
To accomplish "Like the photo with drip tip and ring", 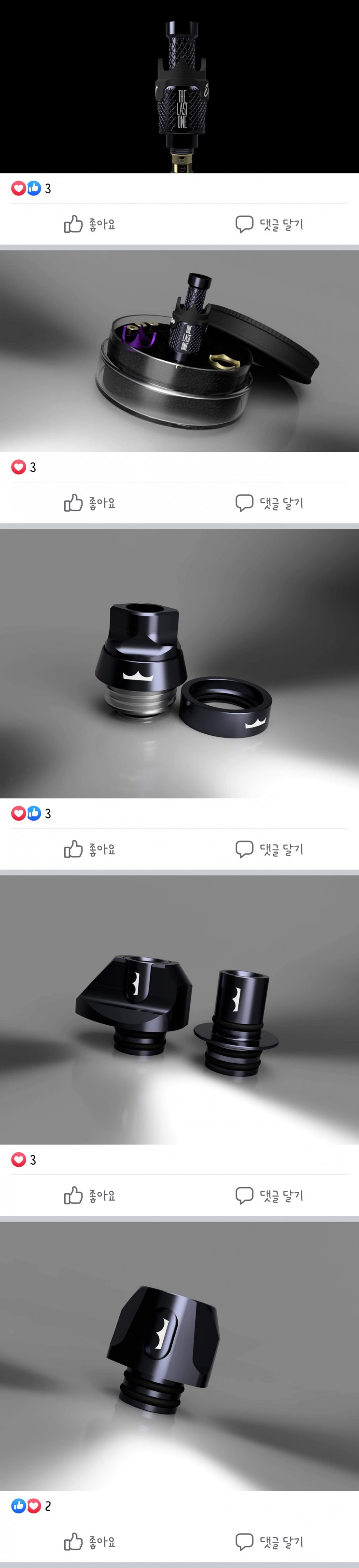I will [89, 849].
